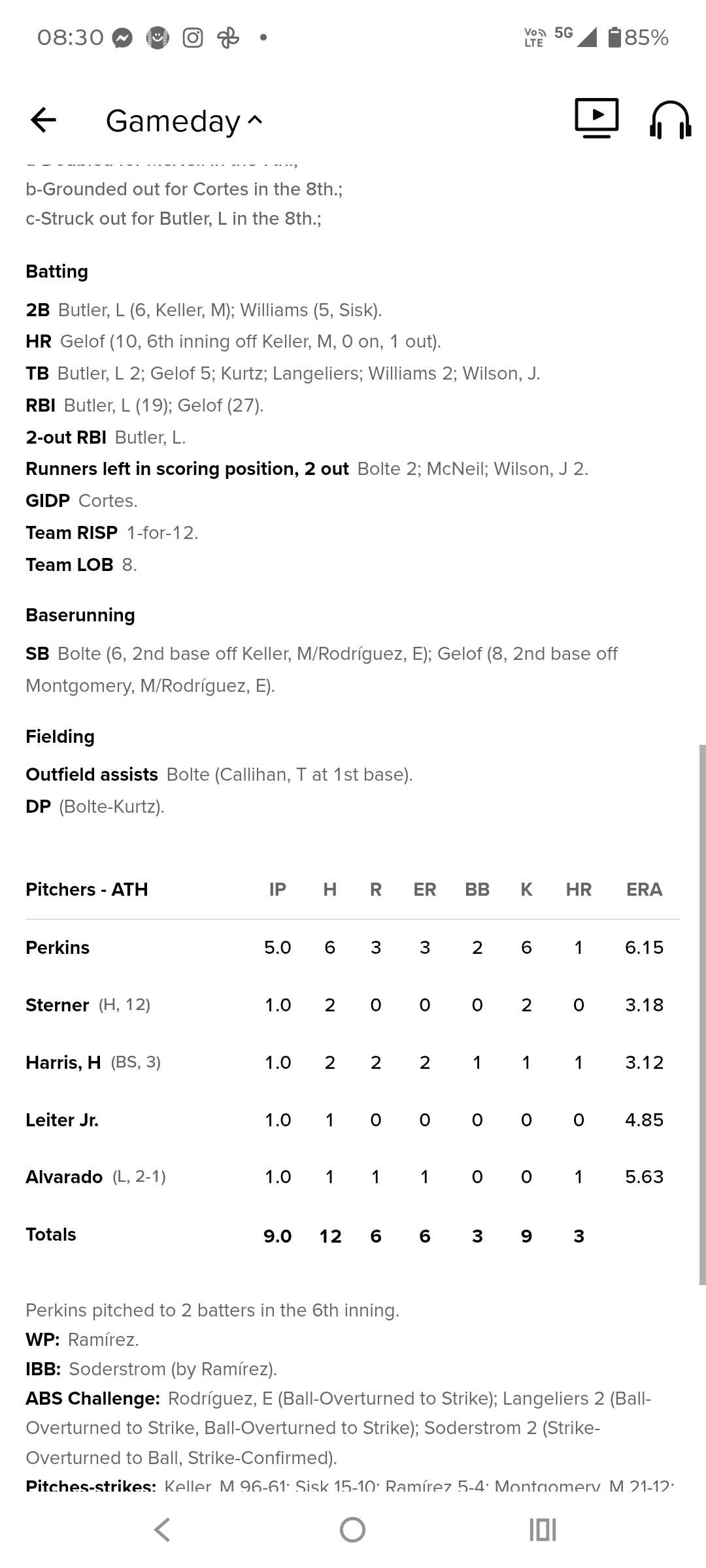
Task: Tap the system home button
Action: [x=353, y=1529]
